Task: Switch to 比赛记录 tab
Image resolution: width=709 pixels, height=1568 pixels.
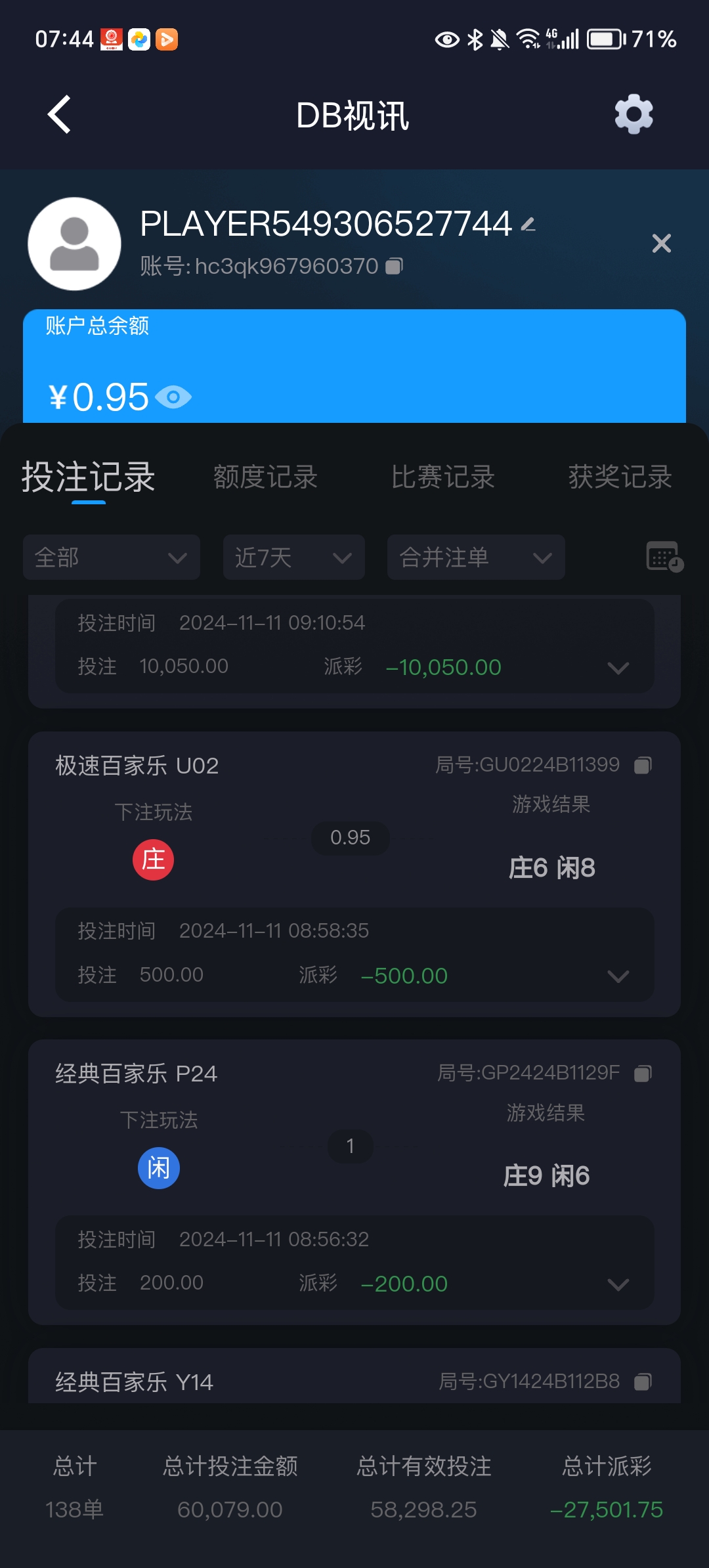Action: pyautogui.click(x=443, y=477)
